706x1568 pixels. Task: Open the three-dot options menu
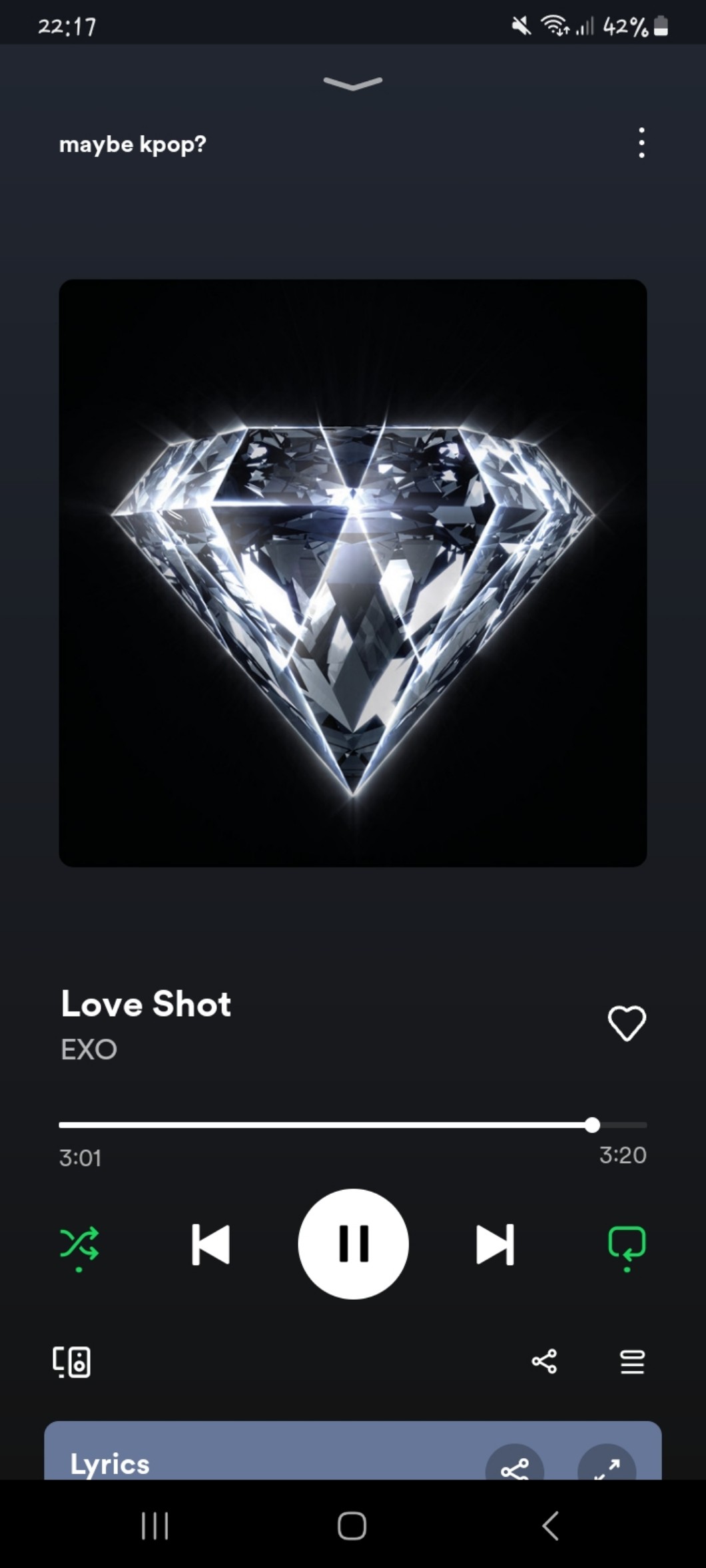click(x=641, y=143)
